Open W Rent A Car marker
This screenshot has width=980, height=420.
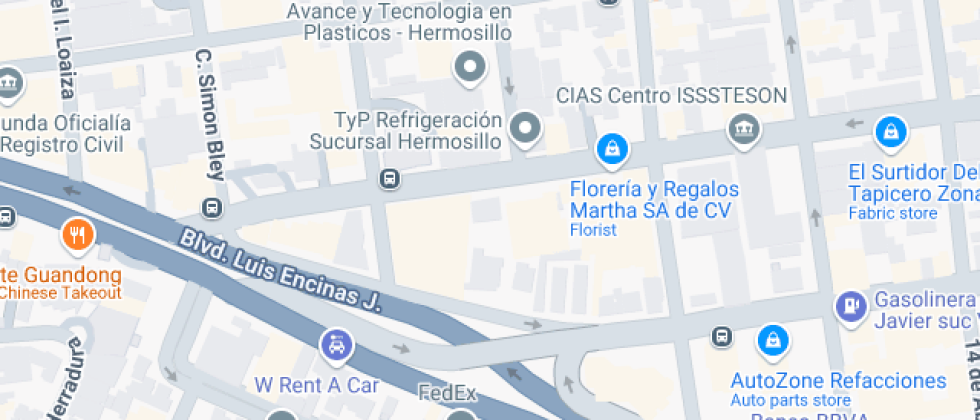coord(337,347)
